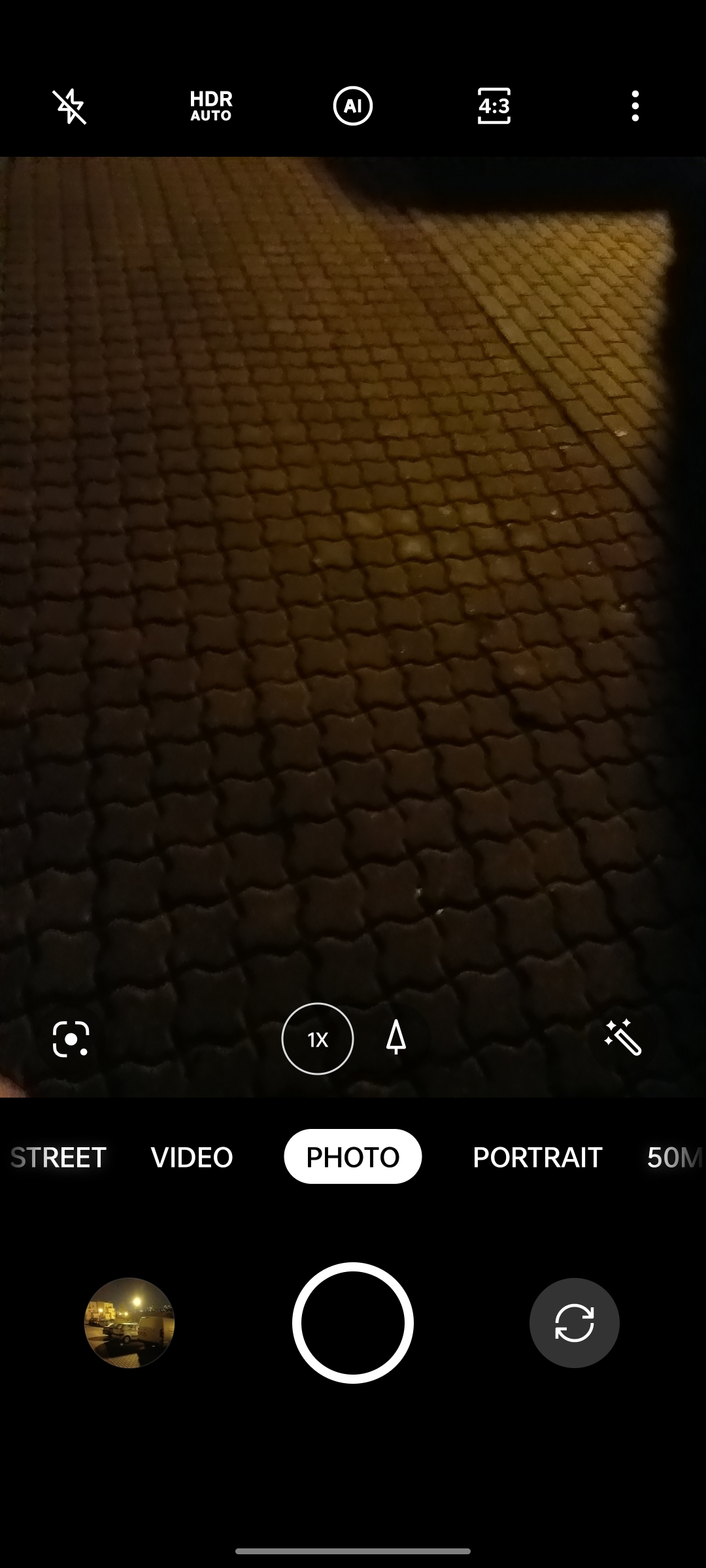Switch to Street mode
706x1568 pixels.
tap(58, 1157)
